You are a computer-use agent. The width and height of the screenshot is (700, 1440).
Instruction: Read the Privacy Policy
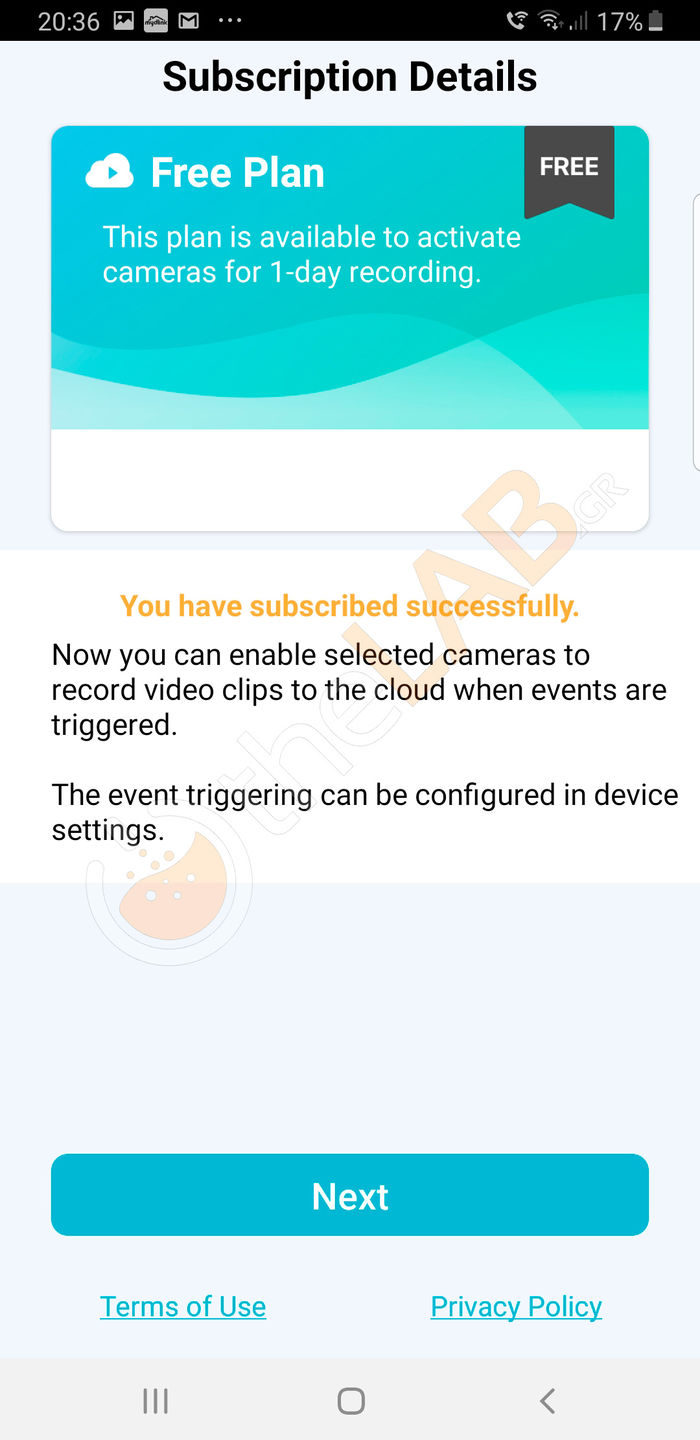(x=516, y=1307)
